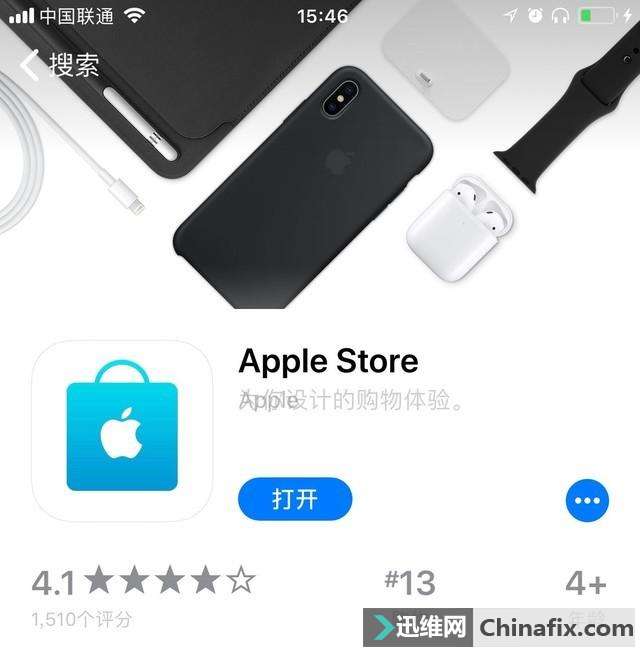
Task: Open the more options ellipsis button
Action: [587, 500]
